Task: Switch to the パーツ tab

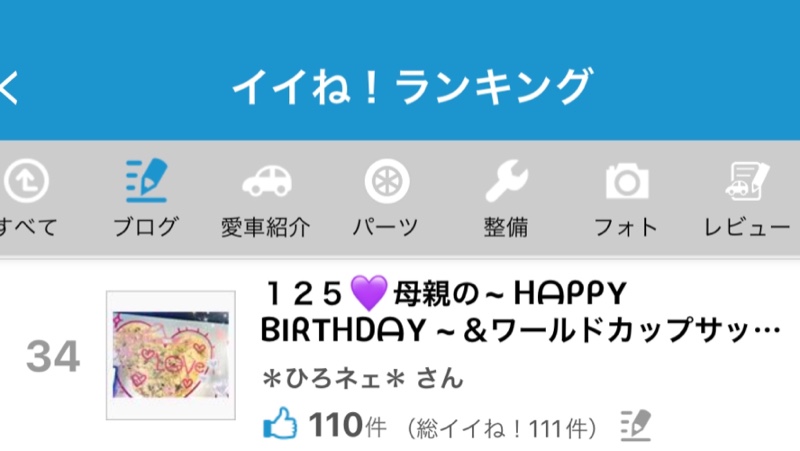Action: click(x=386, y=199)
